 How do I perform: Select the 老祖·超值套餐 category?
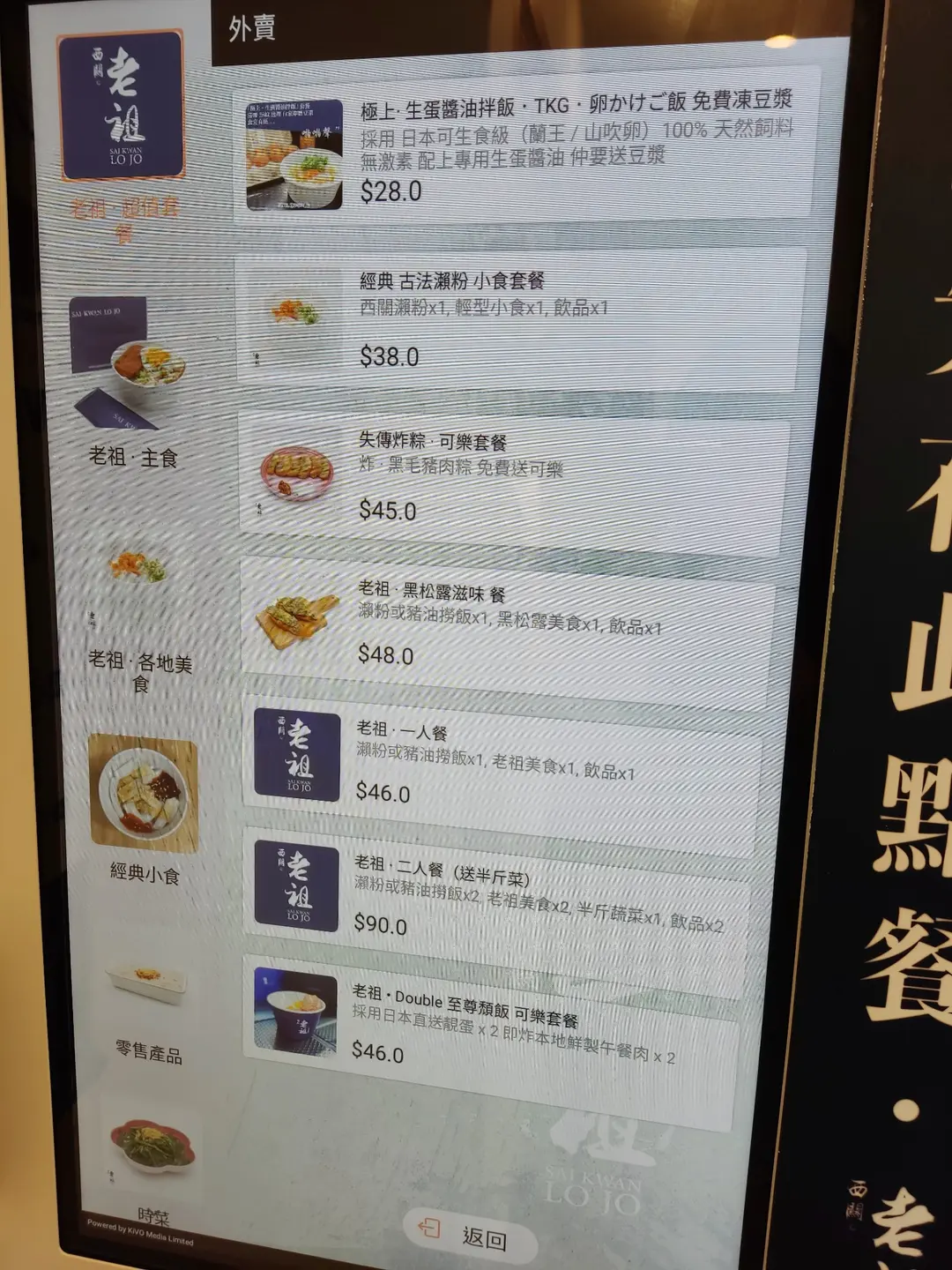[x=122, y=132]
